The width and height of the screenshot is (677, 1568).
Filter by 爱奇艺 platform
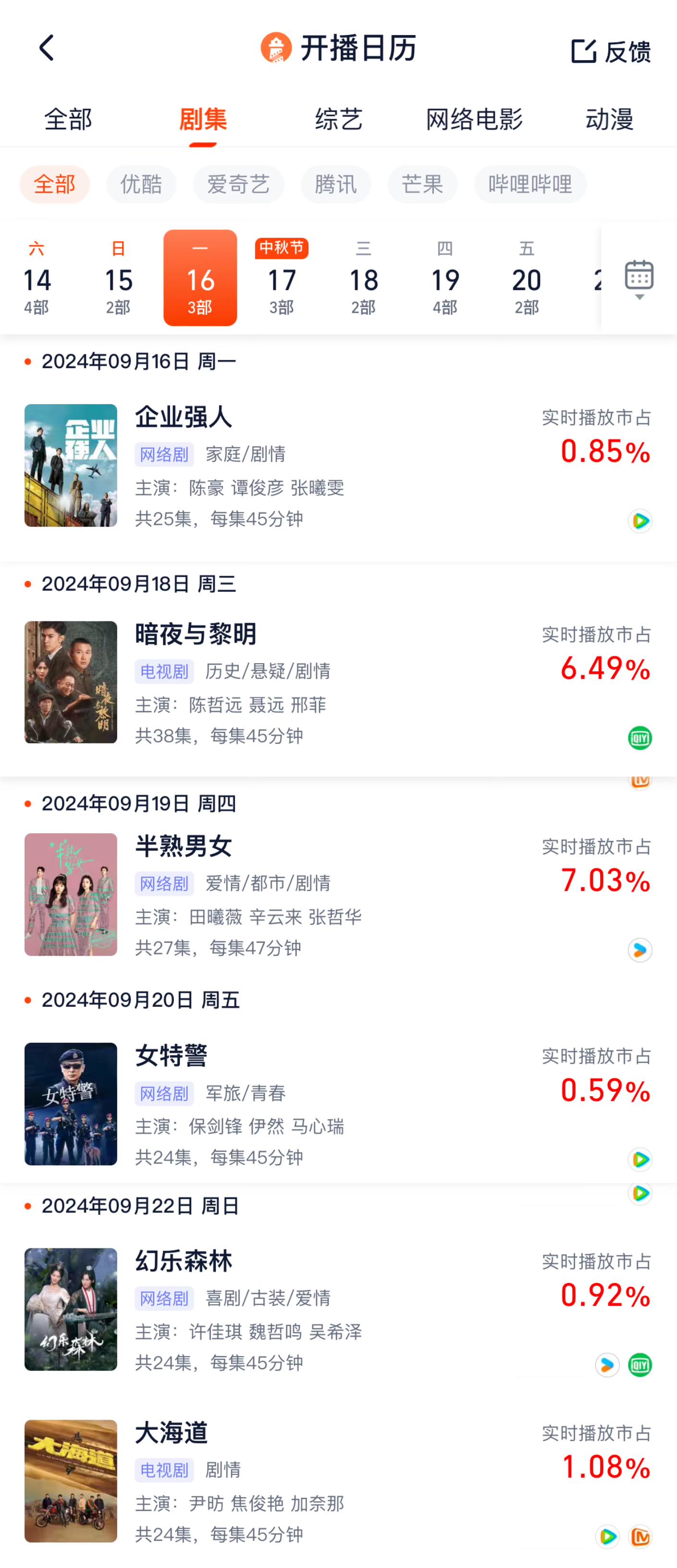coord(238,185)
